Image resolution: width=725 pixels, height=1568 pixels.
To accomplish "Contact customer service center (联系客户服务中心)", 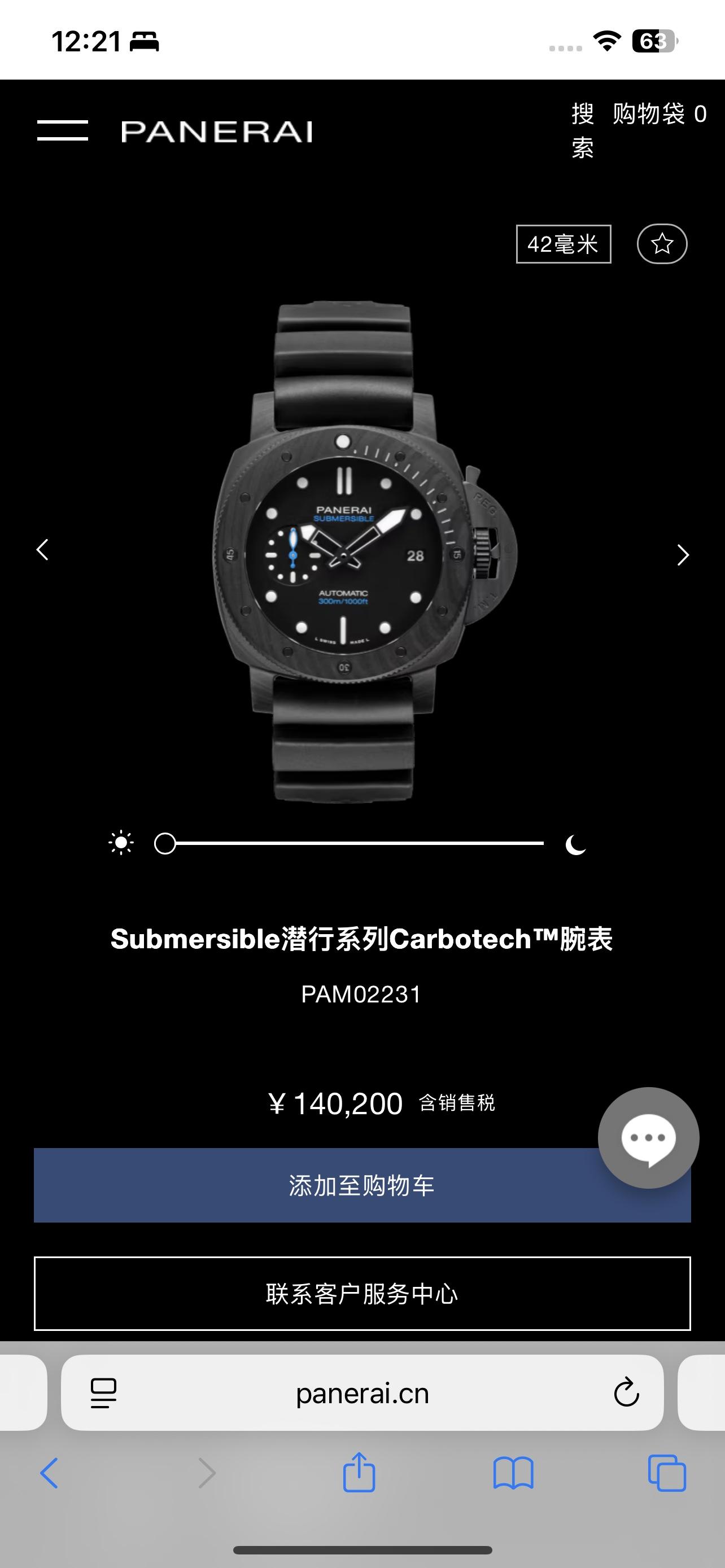I will point(361,1294).
